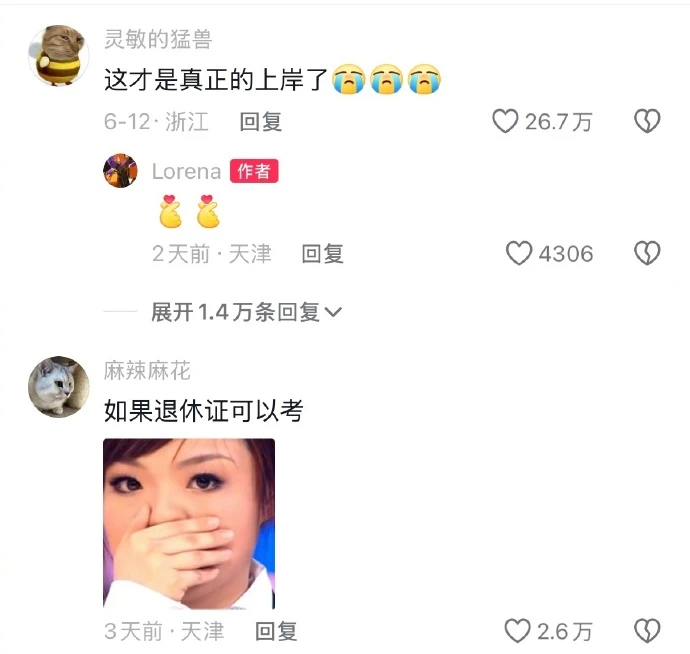The image size is (690, 654).
Task: Open 麻辣麻花's profile avatar
Action: [x=58, y=386]
